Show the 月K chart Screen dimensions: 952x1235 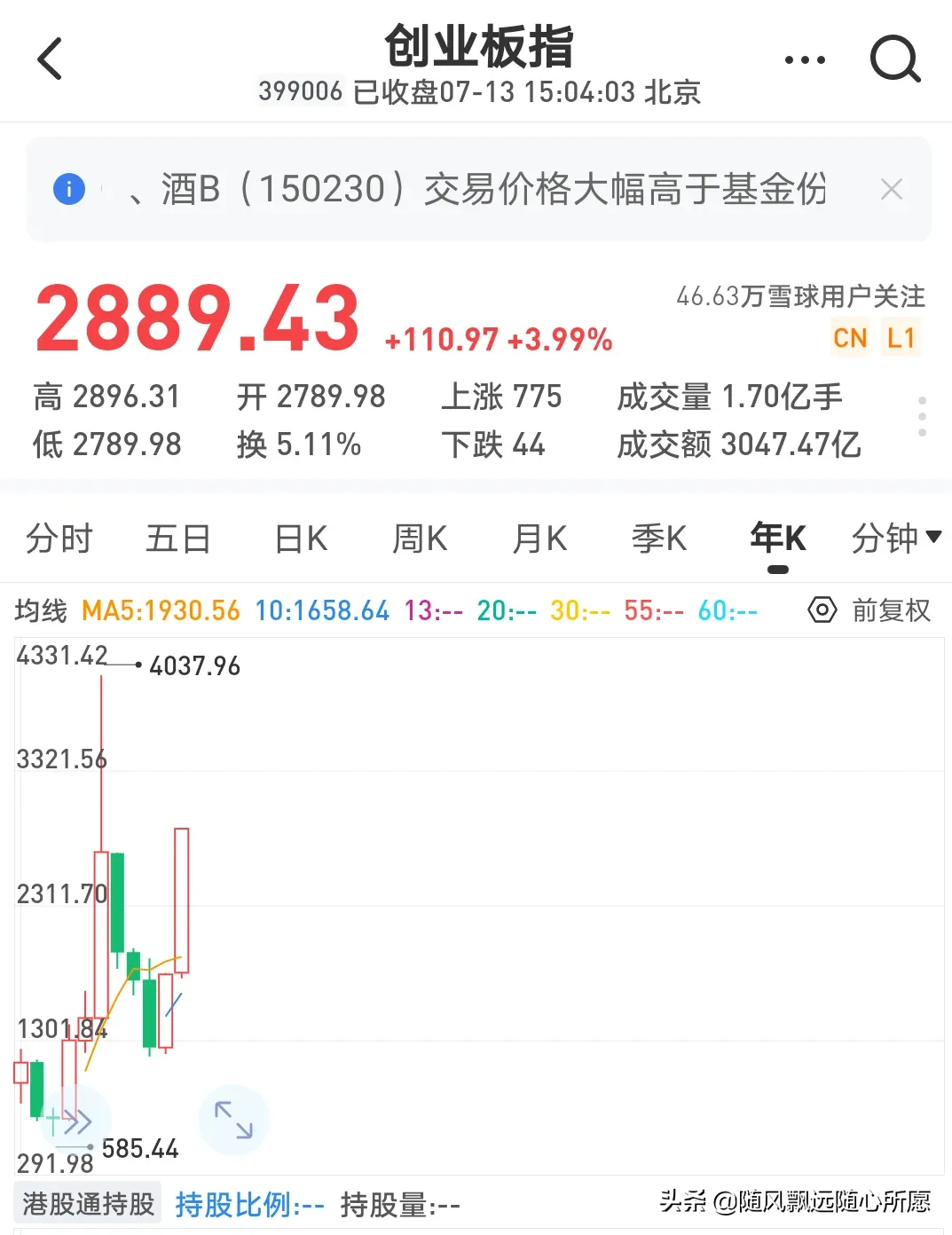coord(539,539)
